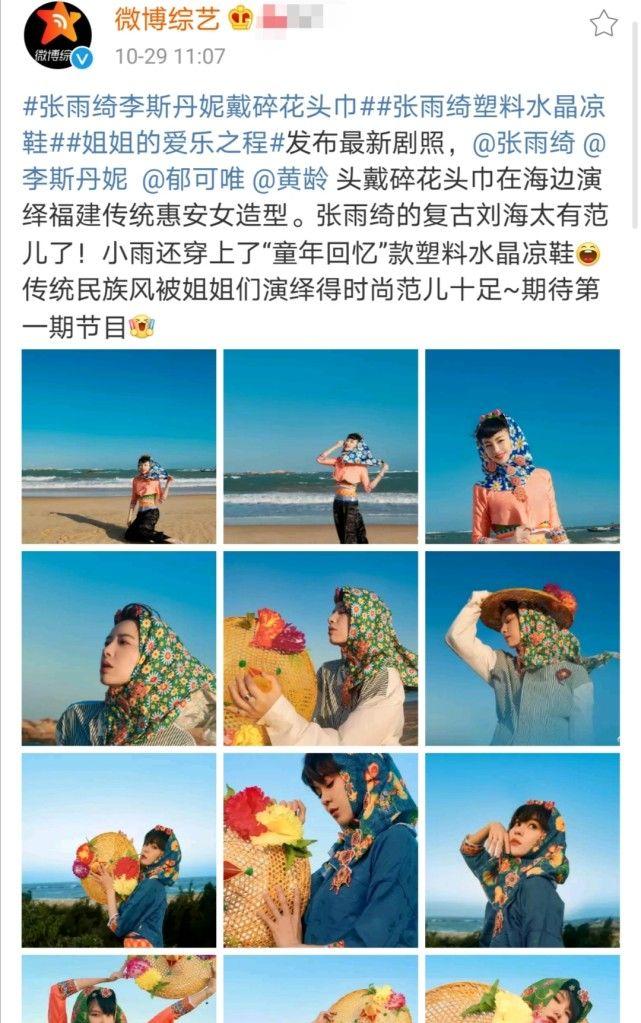Open 微博综艺 profile avatar

pyautogui.click(x=58, y=36)
